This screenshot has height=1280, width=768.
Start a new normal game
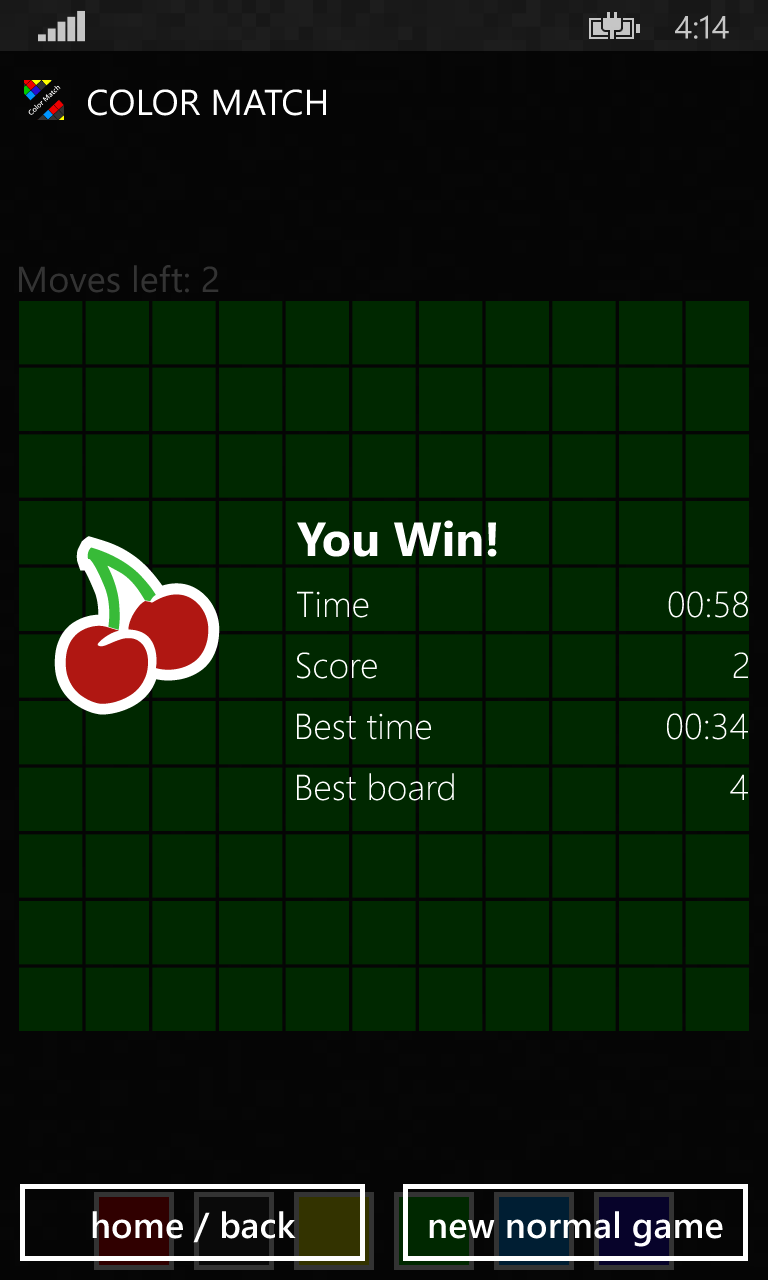(575, 1223)
